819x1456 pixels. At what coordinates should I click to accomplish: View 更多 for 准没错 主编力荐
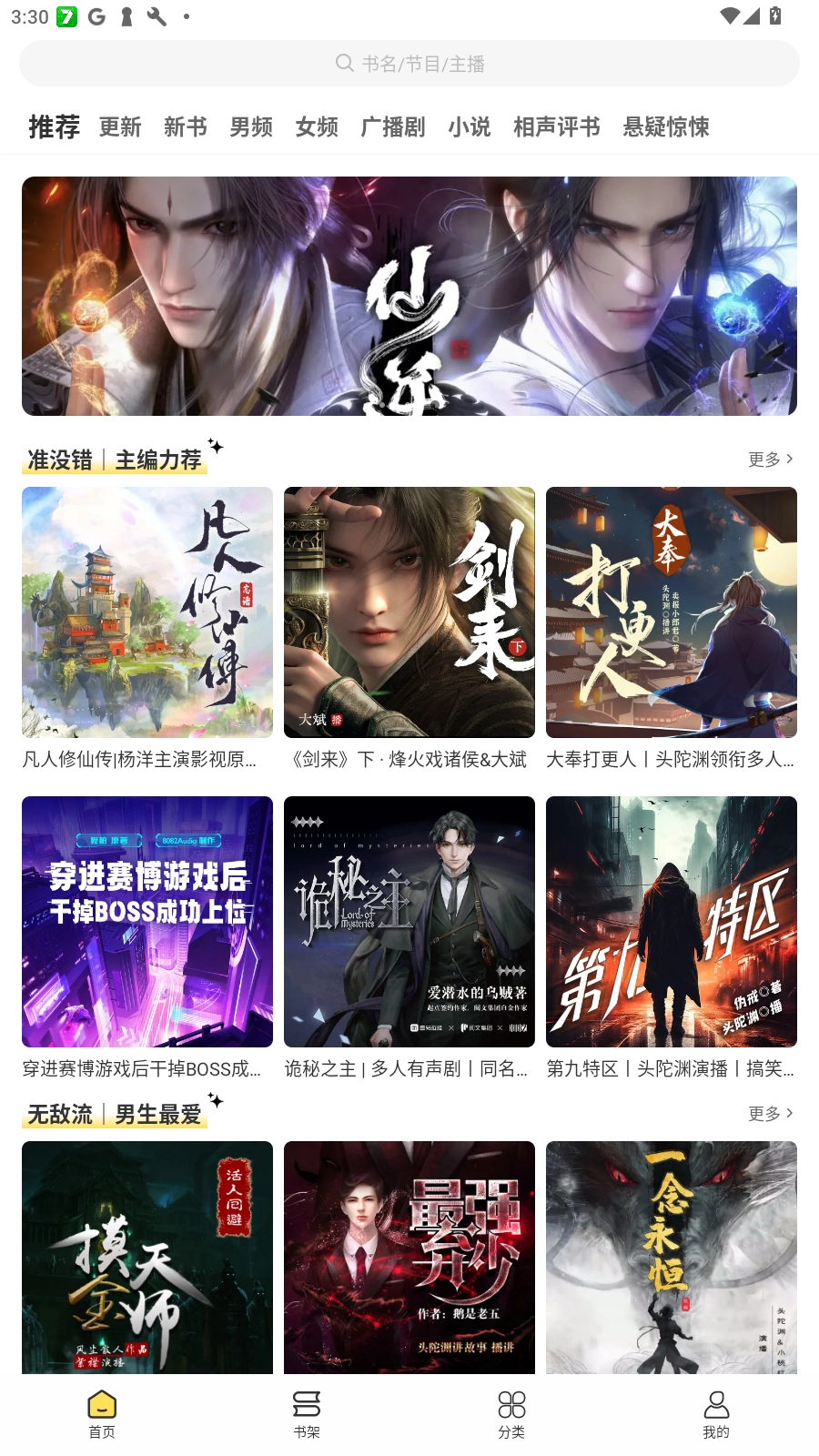tap(770, 460)
